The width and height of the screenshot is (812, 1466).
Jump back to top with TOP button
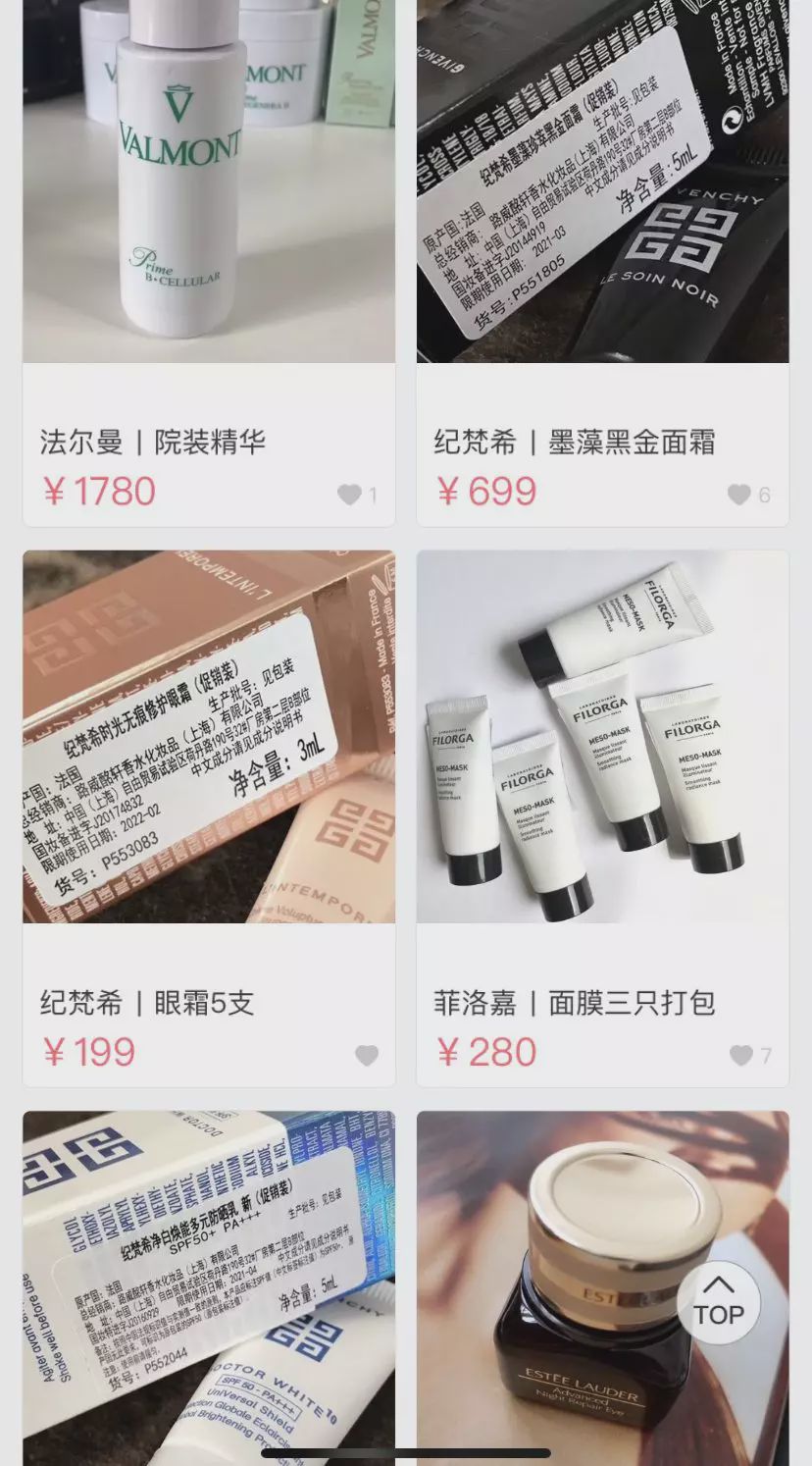(719, 1302)
